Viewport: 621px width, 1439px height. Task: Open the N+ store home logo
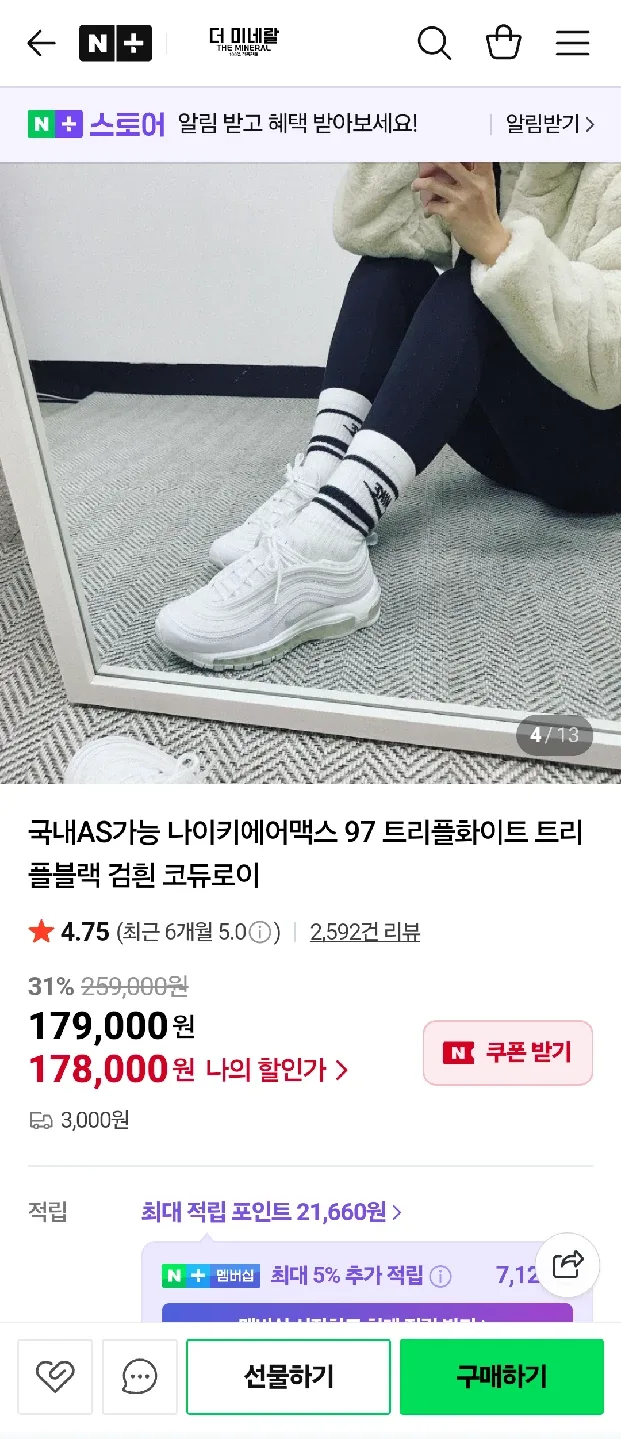tap(115, 43)
